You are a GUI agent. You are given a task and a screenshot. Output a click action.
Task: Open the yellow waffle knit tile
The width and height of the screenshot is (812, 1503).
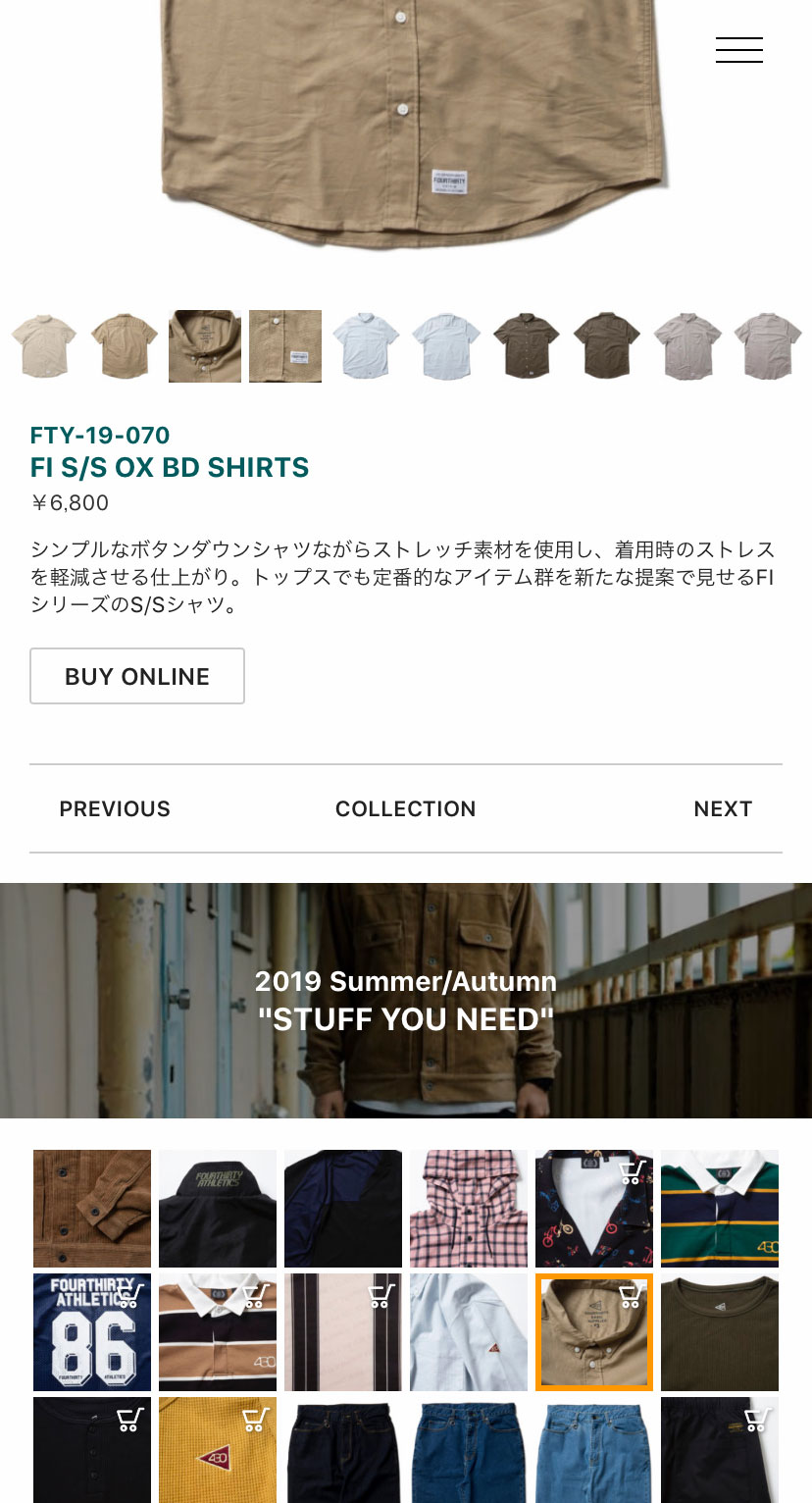pos(218,1450)
